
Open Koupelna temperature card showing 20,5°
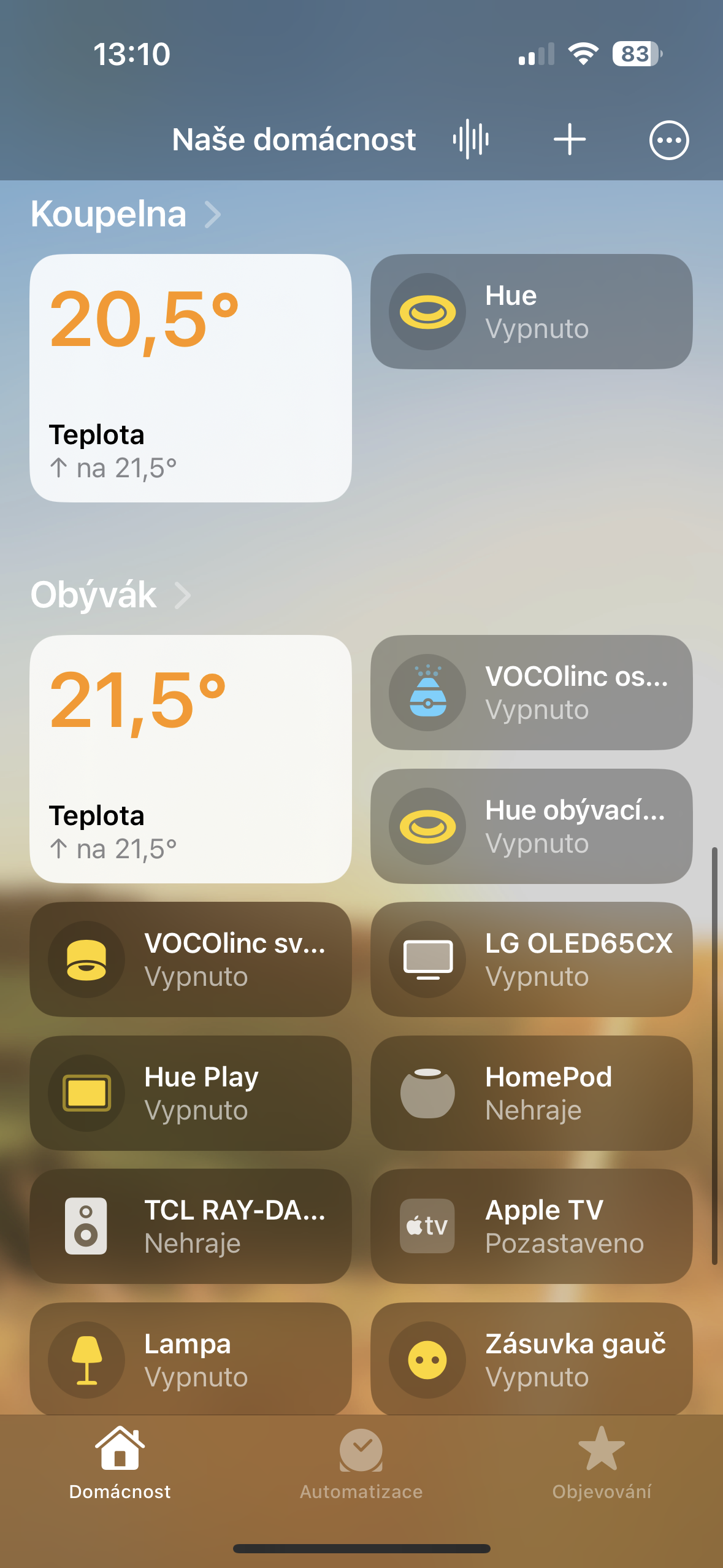[191, 378]
